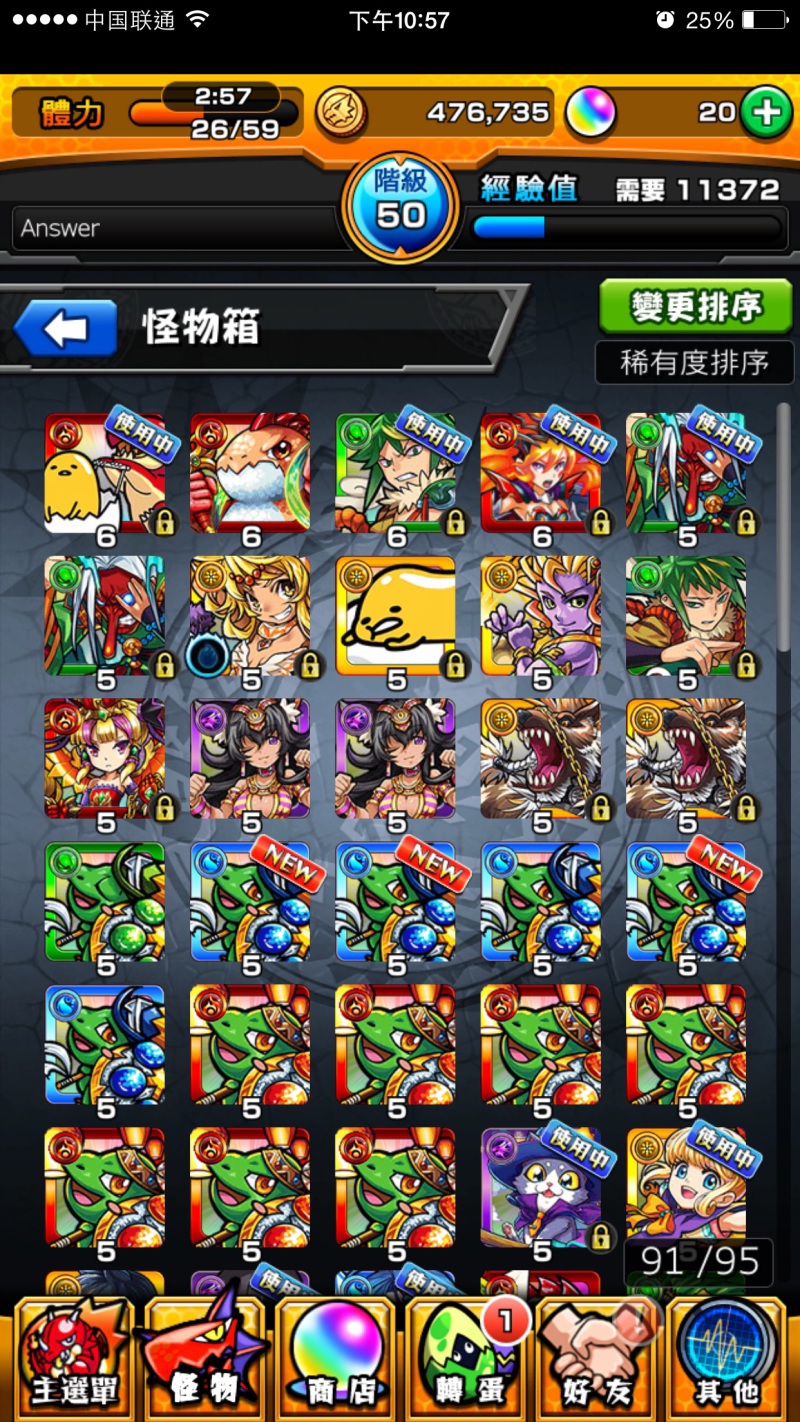Open the 商店 shop tab
The height and width of the screenshot is (1422, 800).
click(x=334, y=1358)
